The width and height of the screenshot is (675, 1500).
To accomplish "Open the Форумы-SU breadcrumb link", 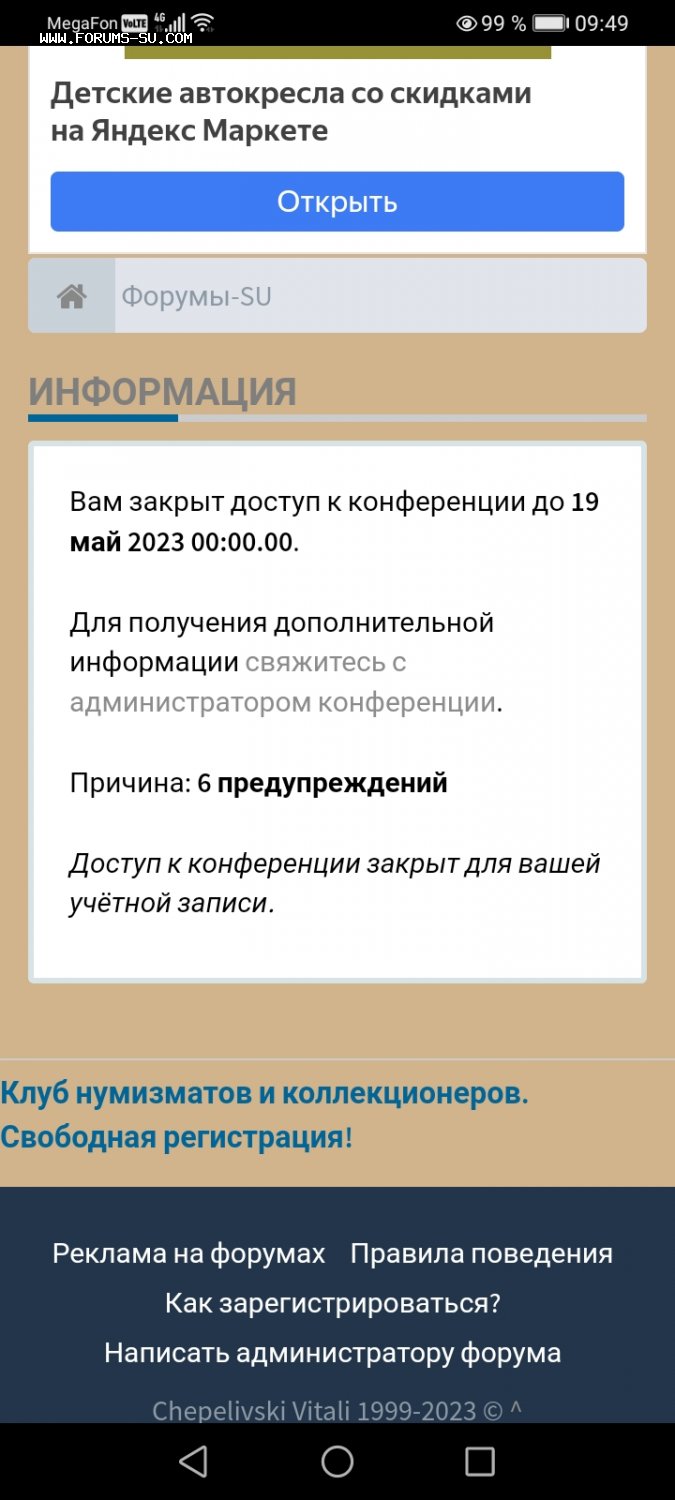I will pyautogui.click(x=197, y=297).
